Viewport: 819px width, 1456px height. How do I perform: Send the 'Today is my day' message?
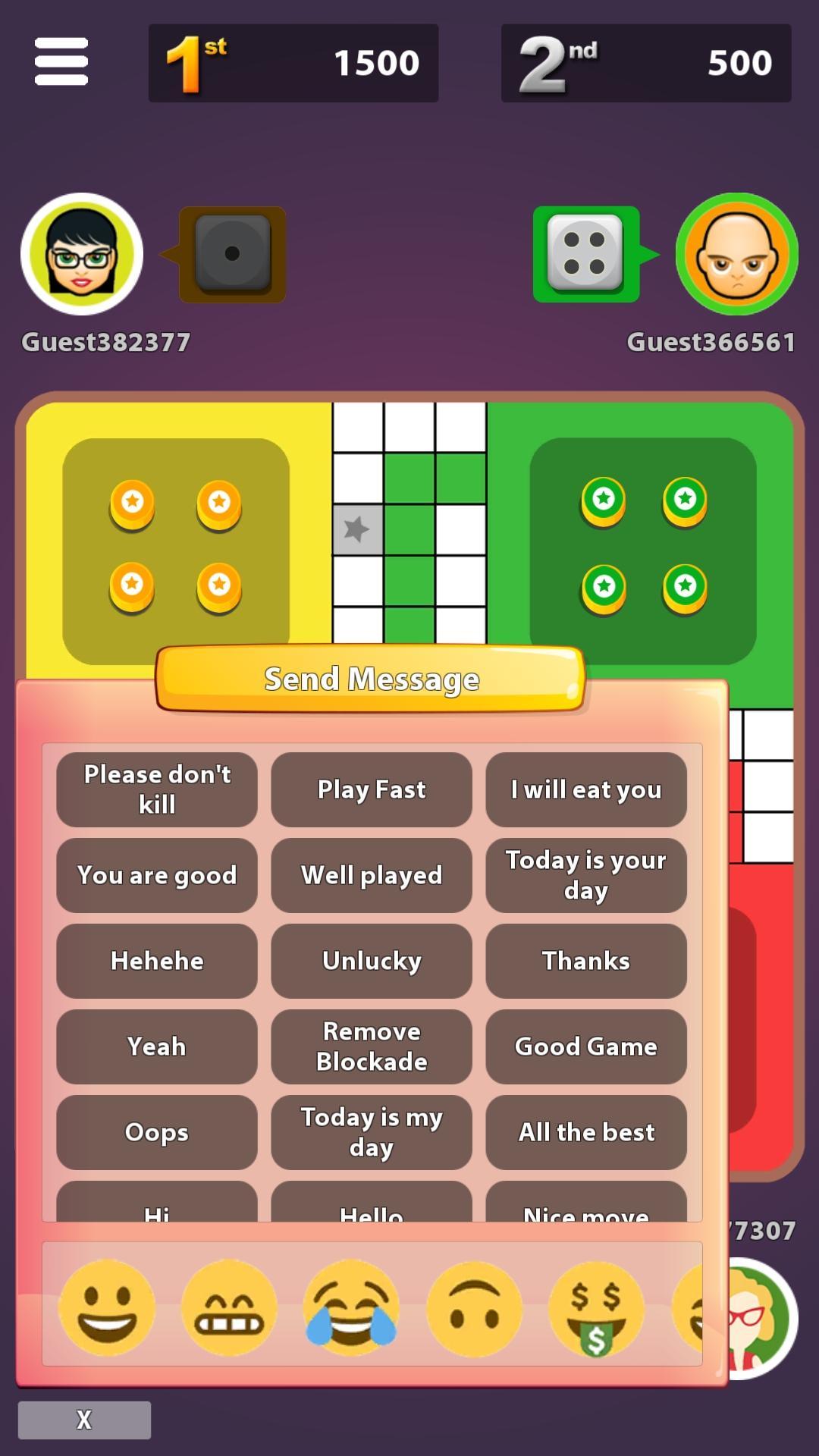click(x=371, y=1132)
